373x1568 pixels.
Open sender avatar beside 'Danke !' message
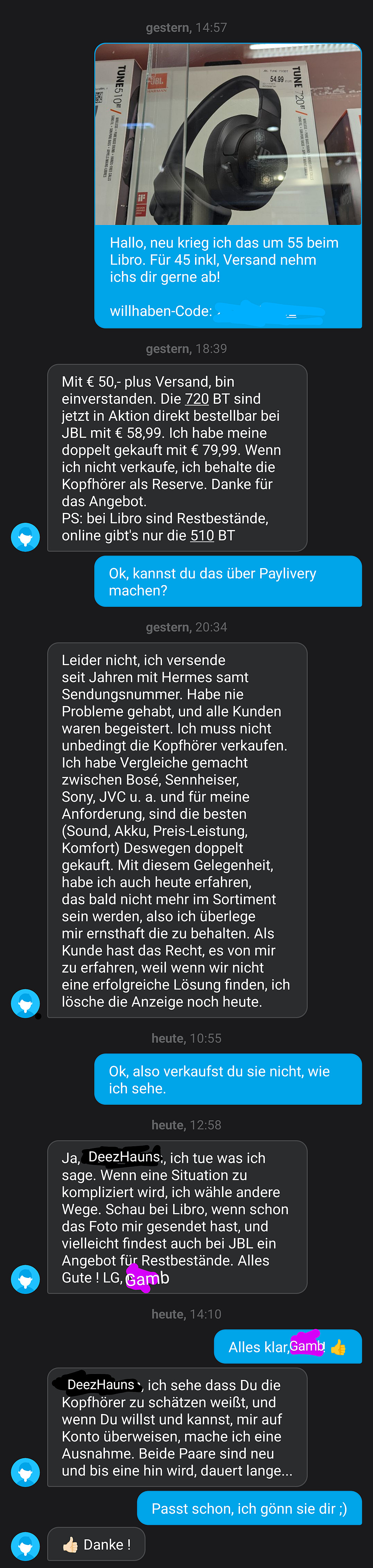click(x=26, y=1545)
